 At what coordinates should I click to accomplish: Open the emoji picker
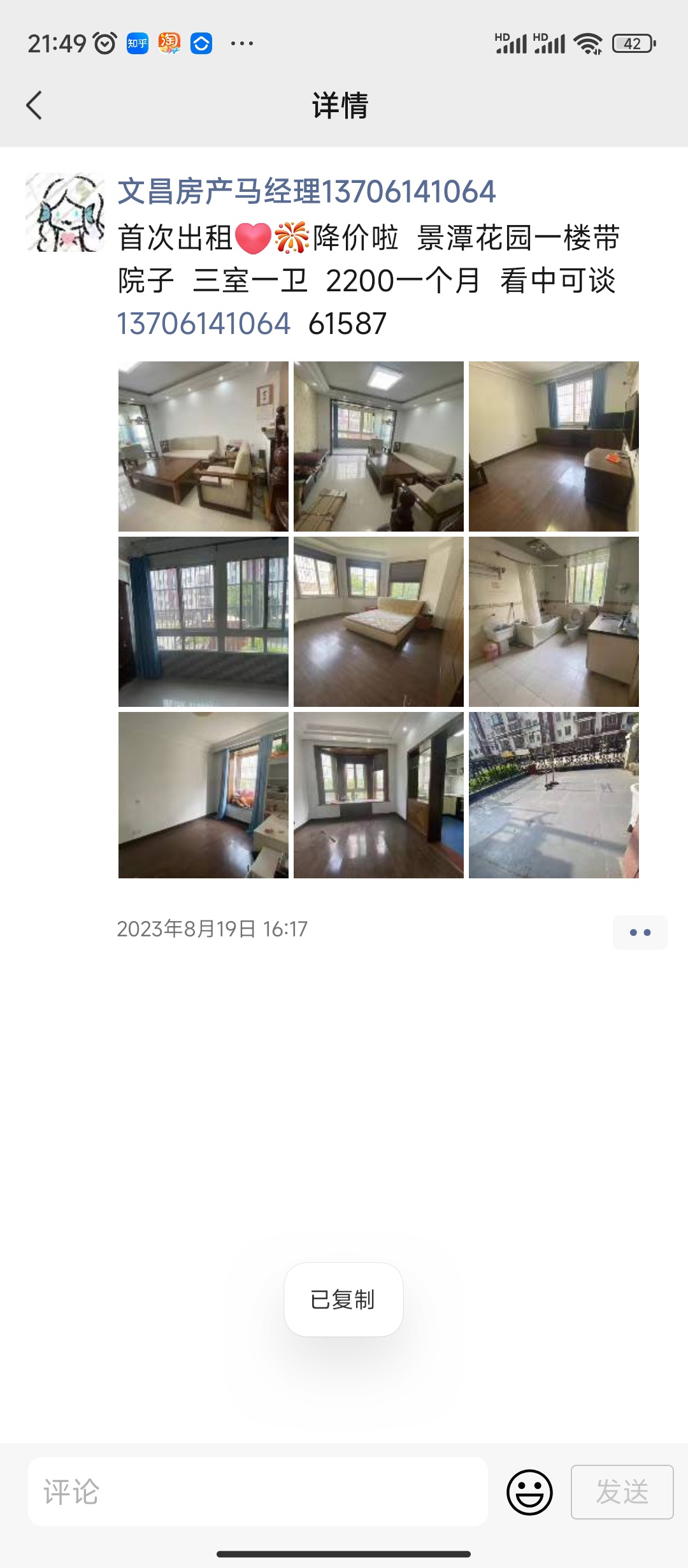coord(529,1492)
